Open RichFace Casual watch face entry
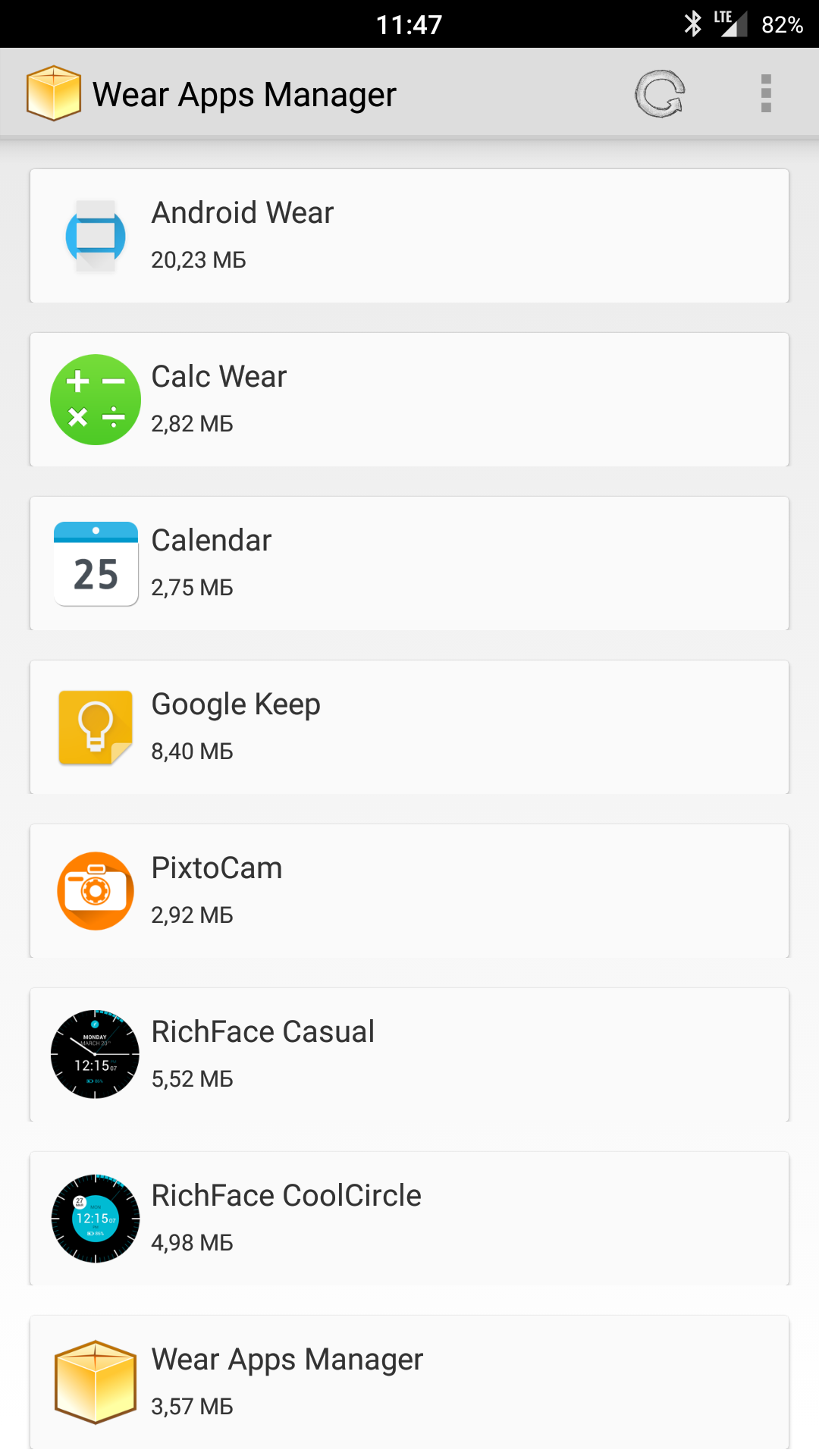The image size is (819, 1456). 409,1055
